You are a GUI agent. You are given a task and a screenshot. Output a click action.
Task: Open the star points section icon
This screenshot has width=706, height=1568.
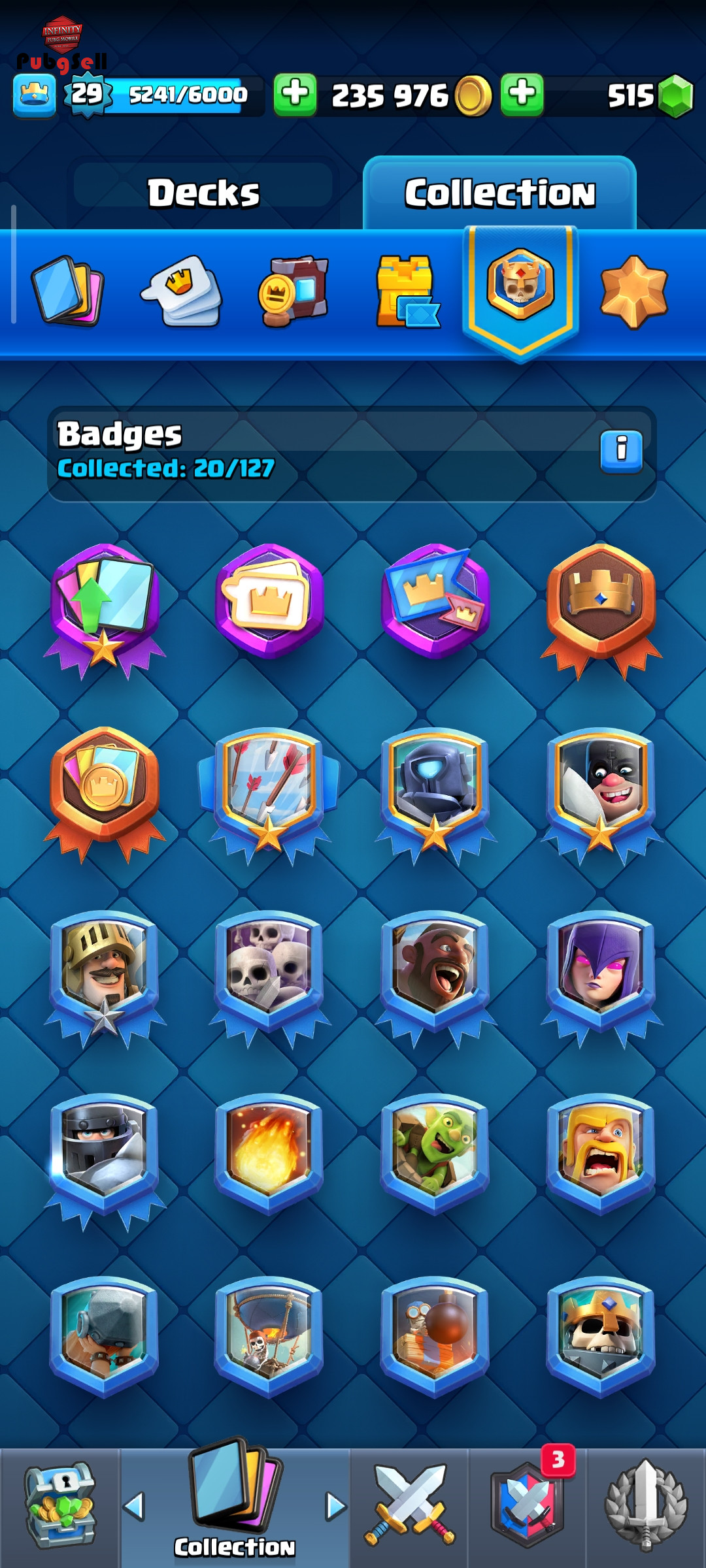click(633, 291)
